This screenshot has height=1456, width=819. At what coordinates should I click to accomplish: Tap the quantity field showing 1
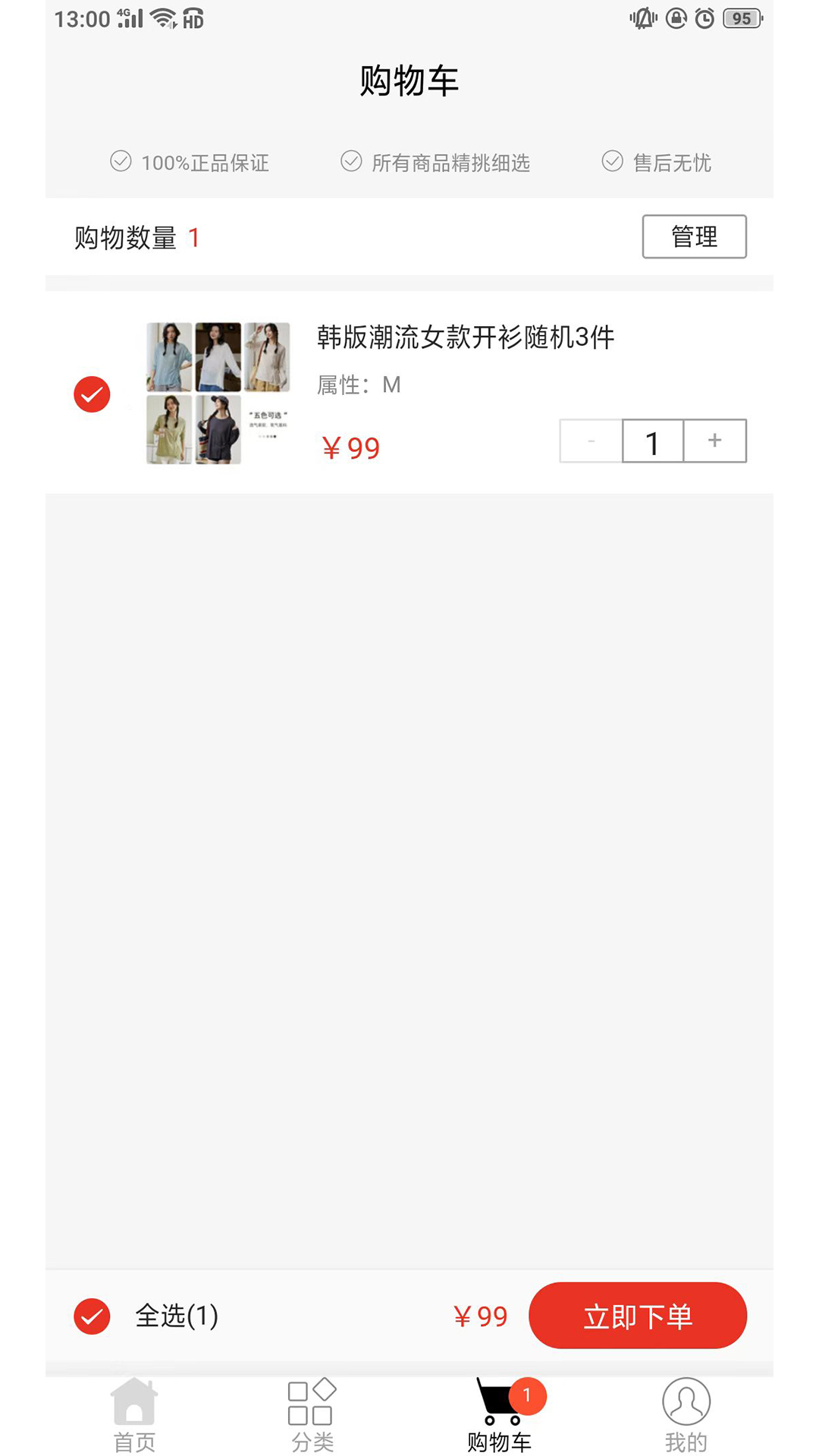652,441
